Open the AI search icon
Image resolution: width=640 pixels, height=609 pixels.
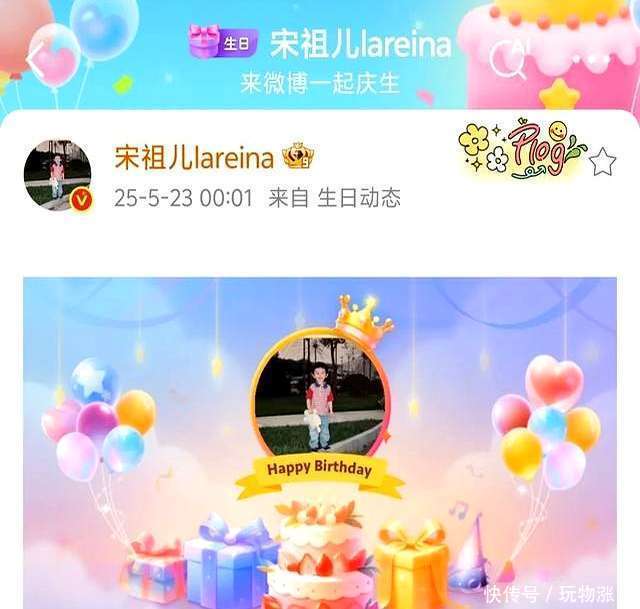512,58
